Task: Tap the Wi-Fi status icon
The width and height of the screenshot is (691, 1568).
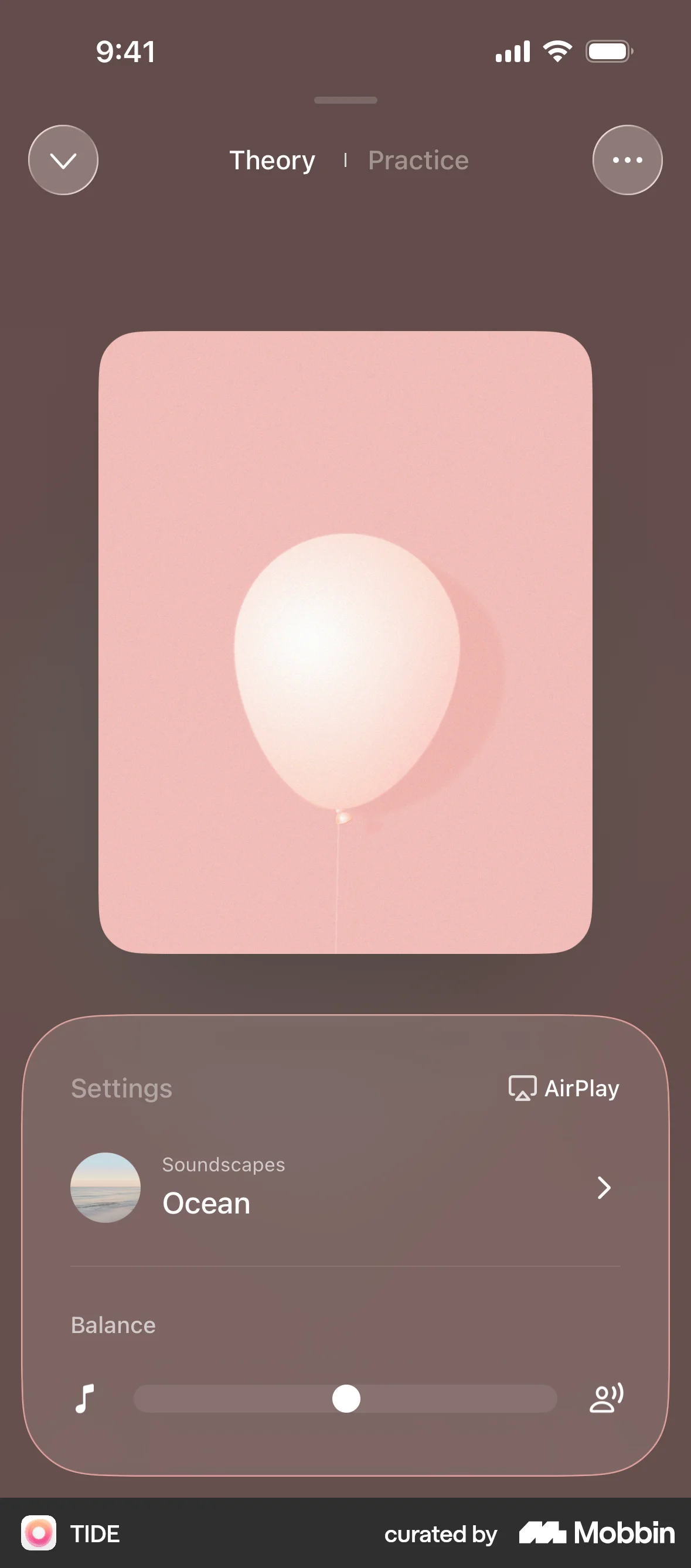Action: [557, 51]
